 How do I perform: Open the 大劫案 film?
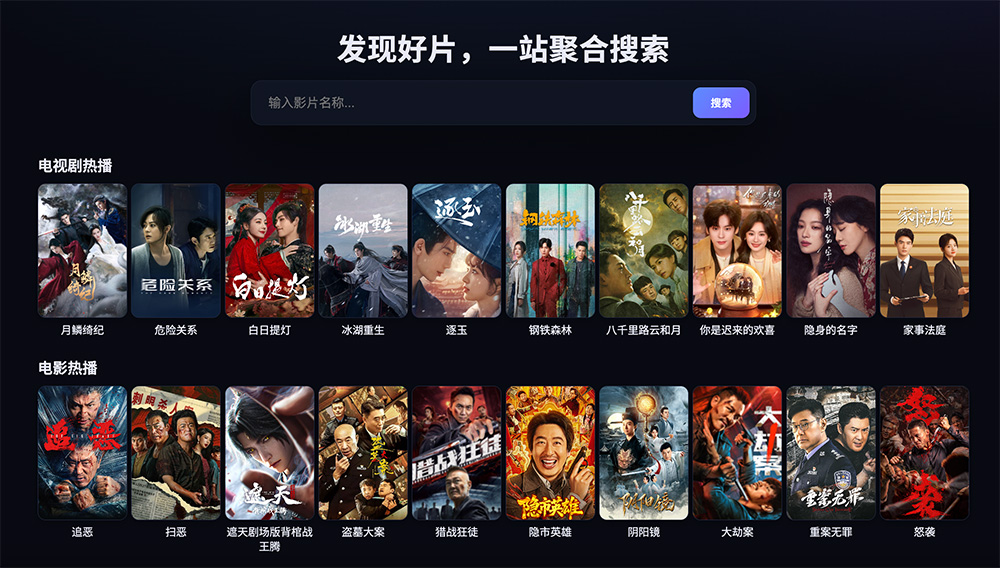737,453
